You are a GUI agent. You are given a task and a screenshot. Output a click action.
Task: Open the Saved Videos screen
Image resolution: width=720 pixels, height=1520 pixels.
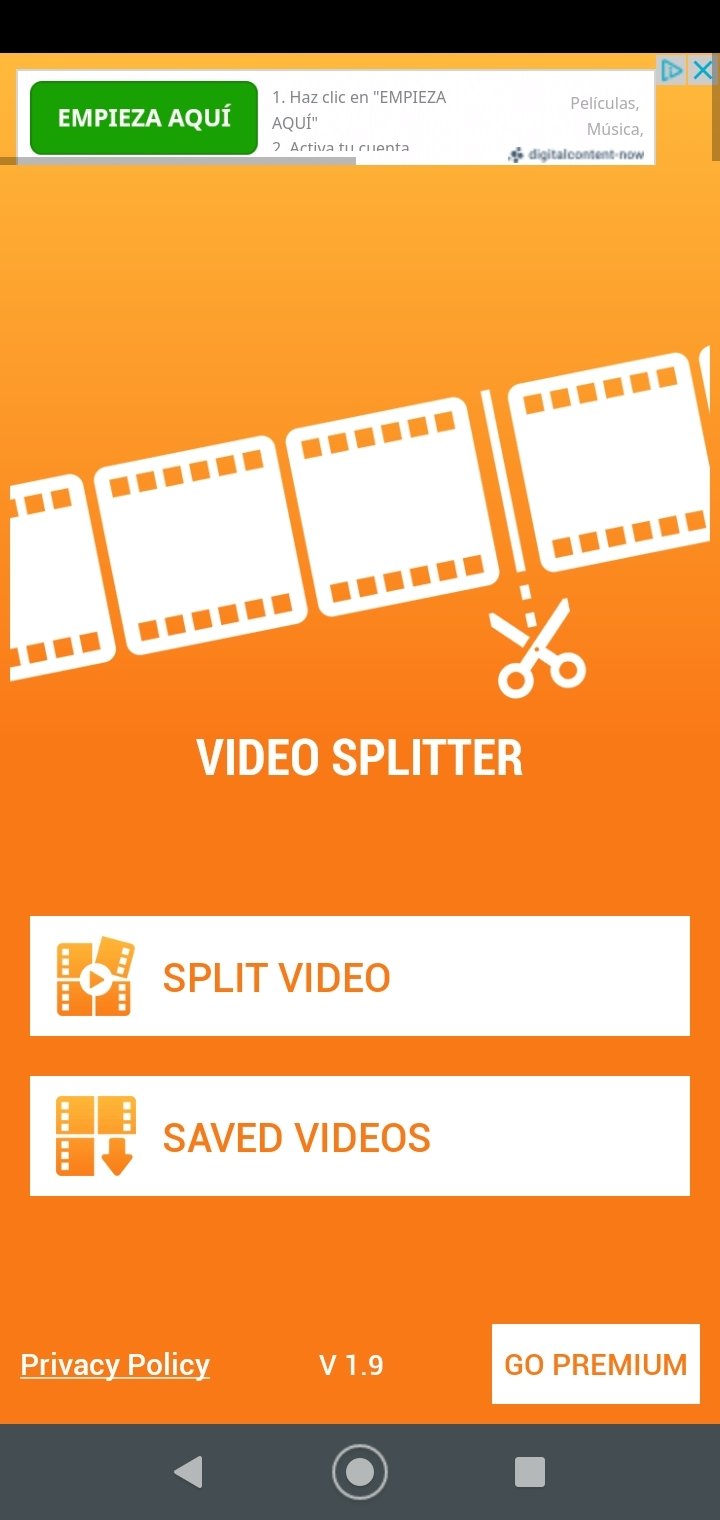(360, 1135)
